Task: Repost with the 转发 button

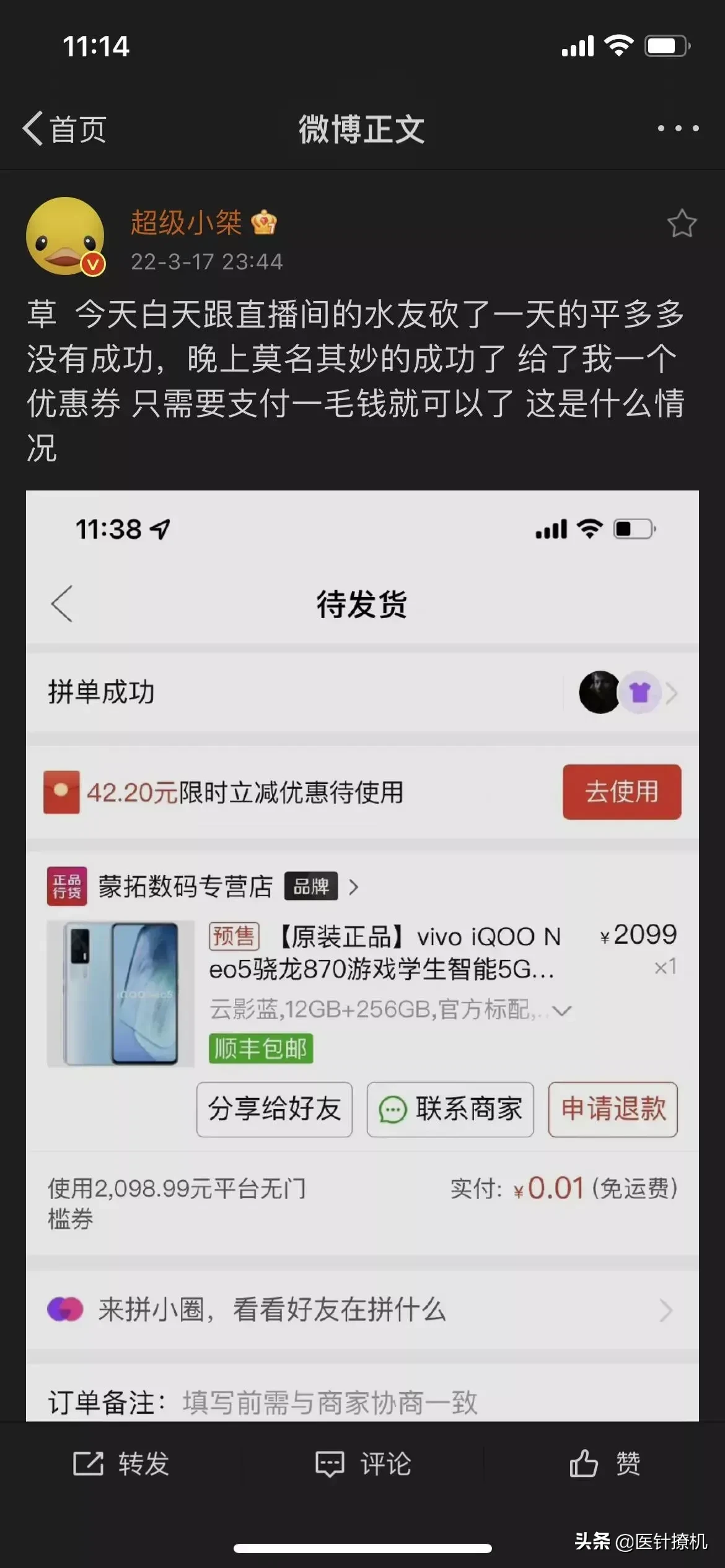Action: [x=121, y=1463]
